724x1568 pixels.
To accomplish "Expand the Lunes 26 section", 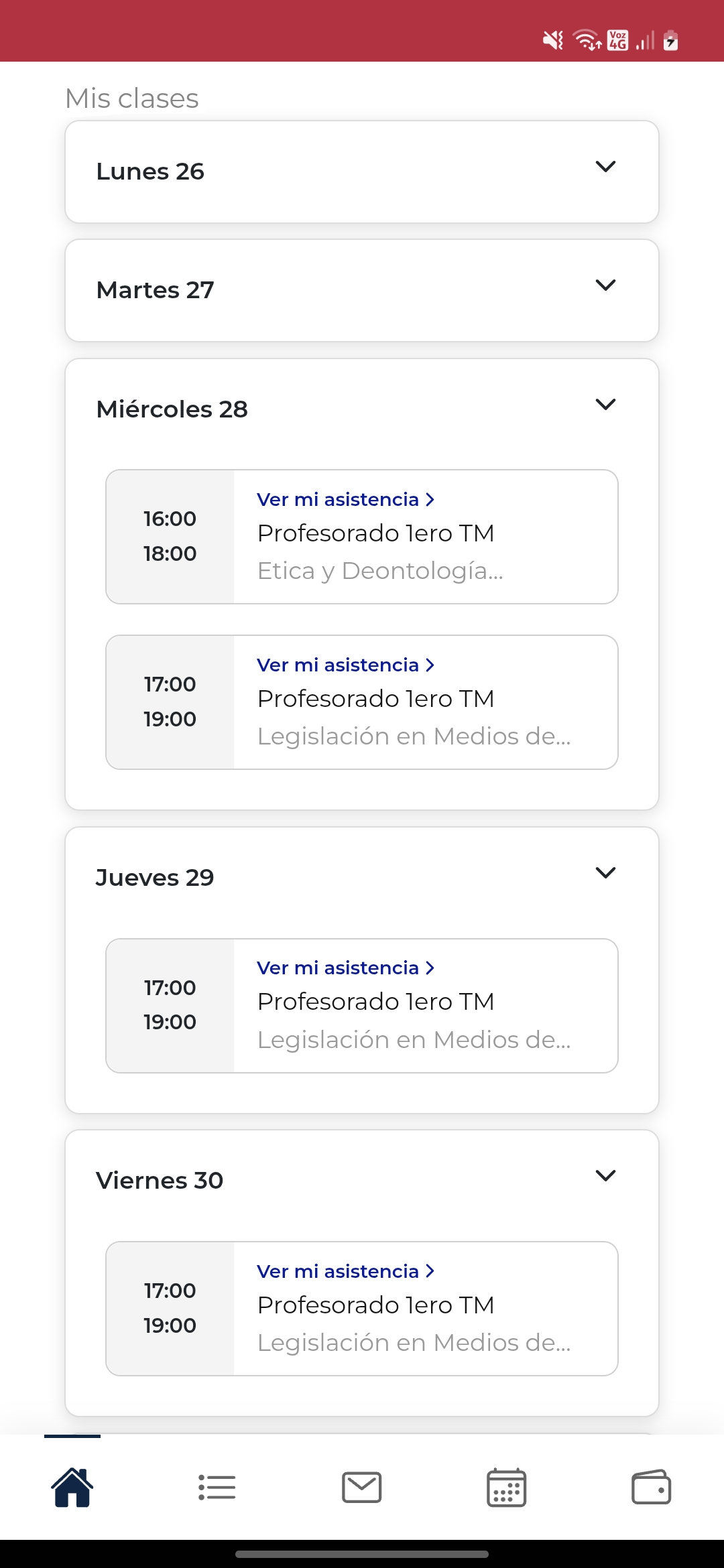I will [605, 168].
